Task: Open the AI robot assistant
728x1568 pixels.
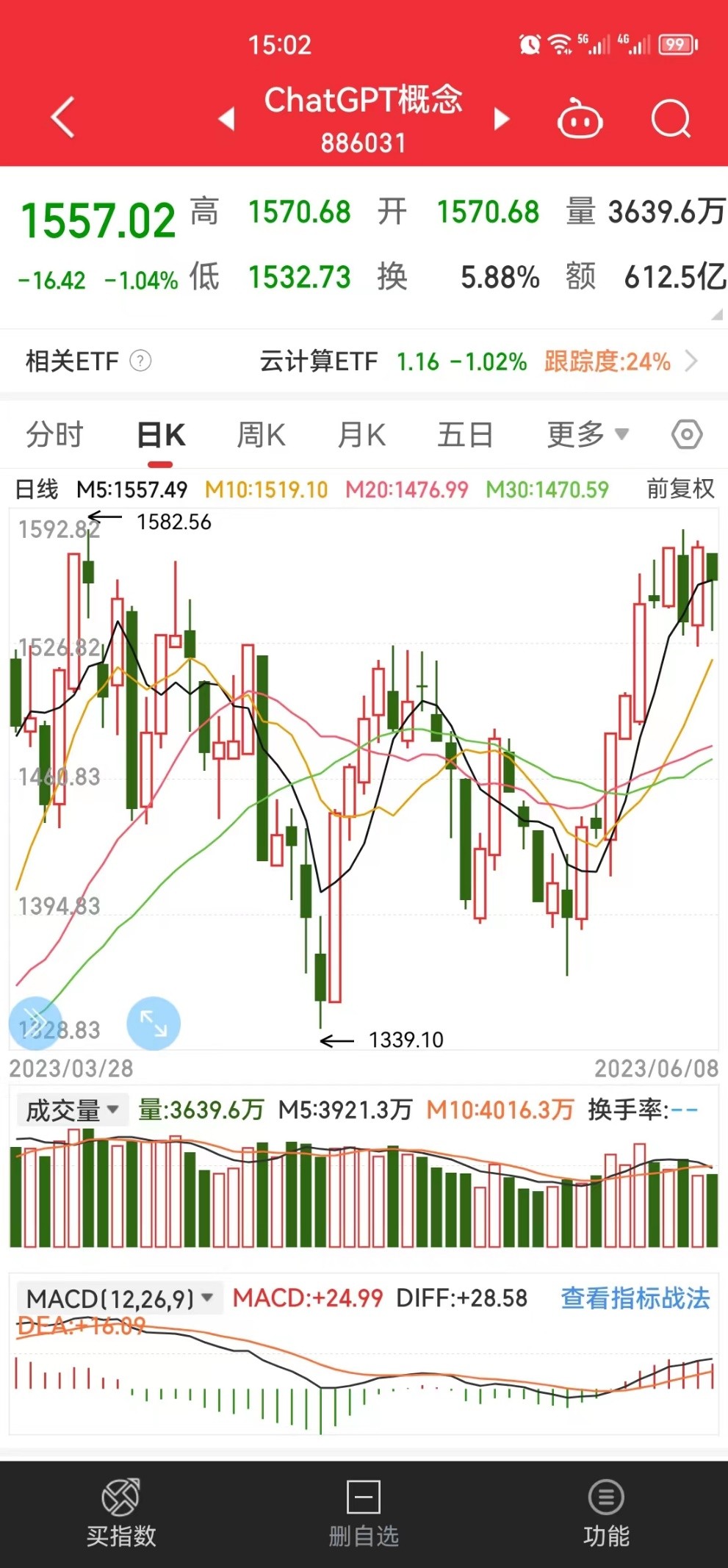Action: [580, 120]
